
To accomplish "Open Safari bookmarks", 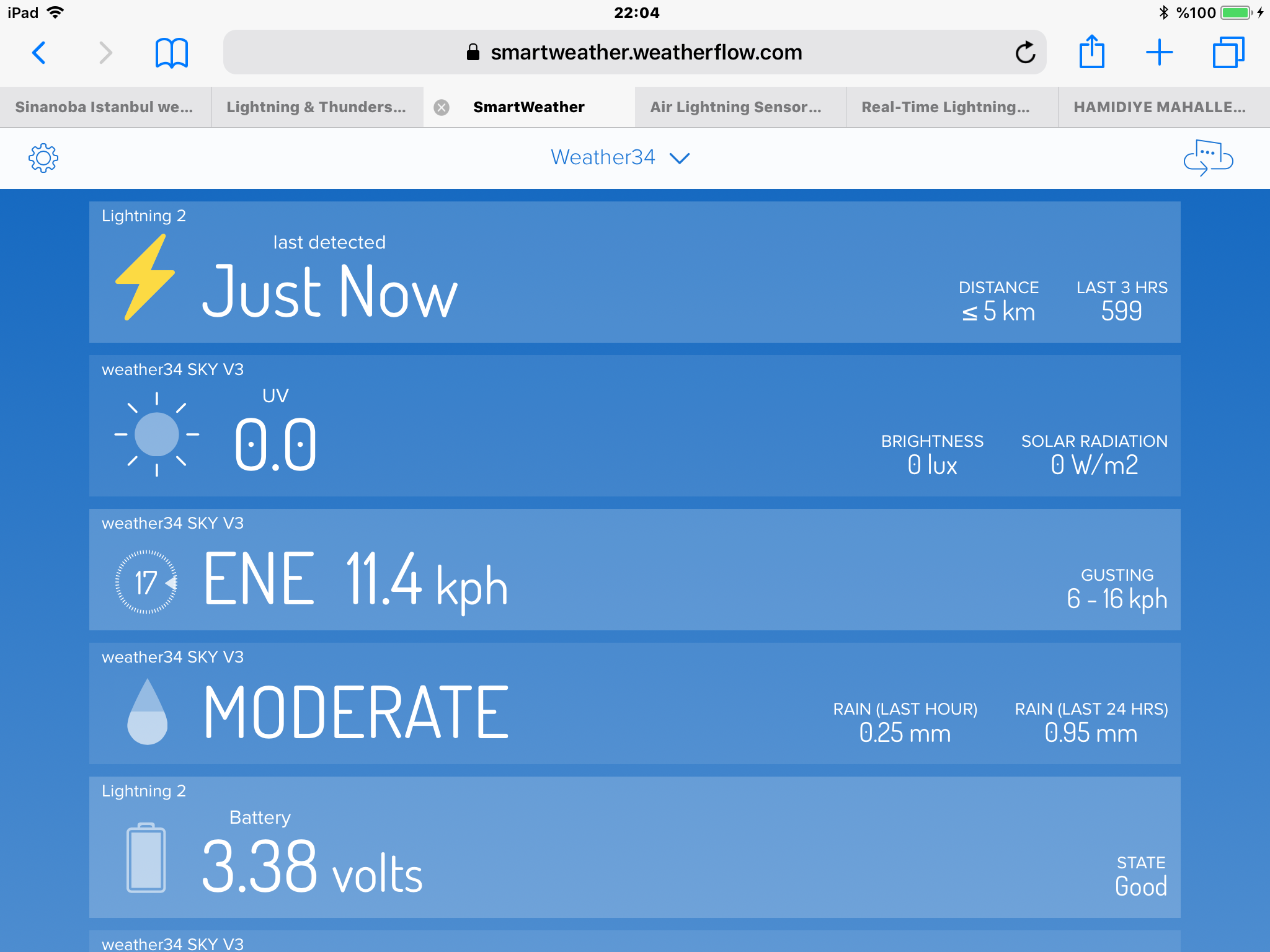I will (x=171, y=53).
